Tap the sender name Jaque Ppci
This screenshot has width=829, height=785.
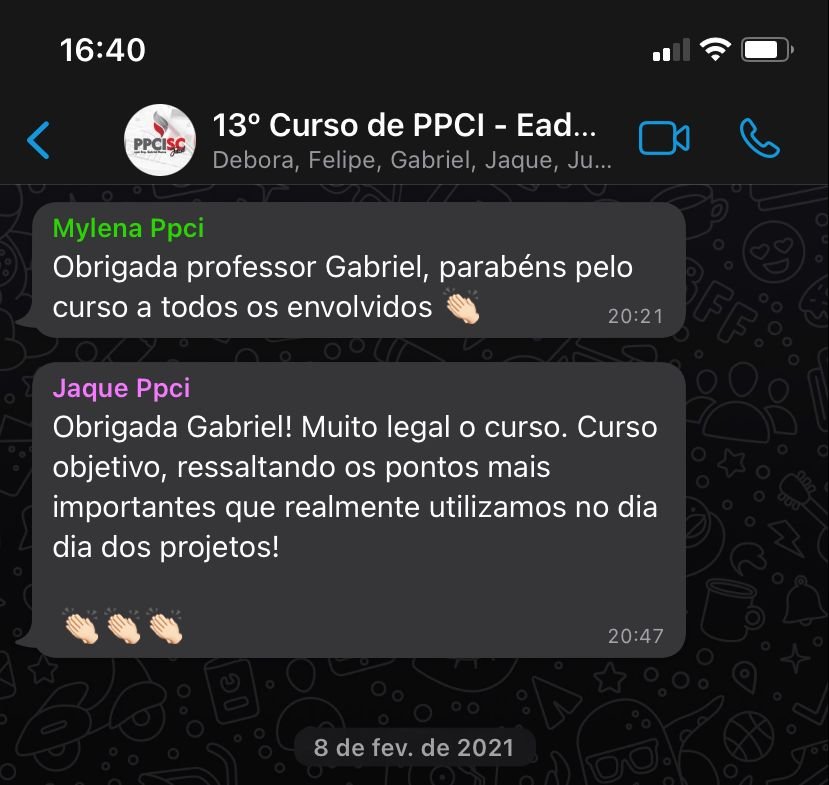tap(121, 387)
